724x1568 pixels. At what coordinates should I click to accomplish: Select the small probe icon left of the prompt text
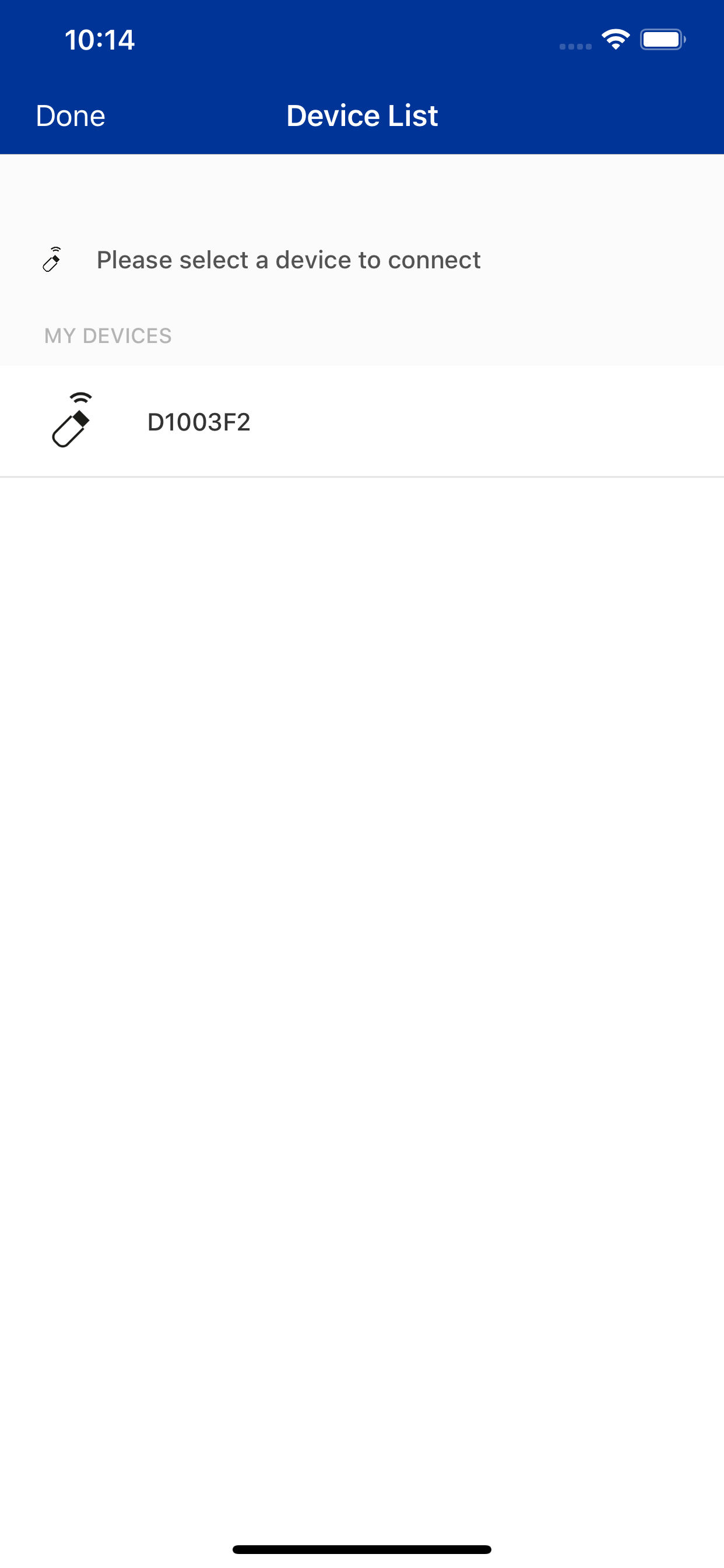click(x=52, y=260)
